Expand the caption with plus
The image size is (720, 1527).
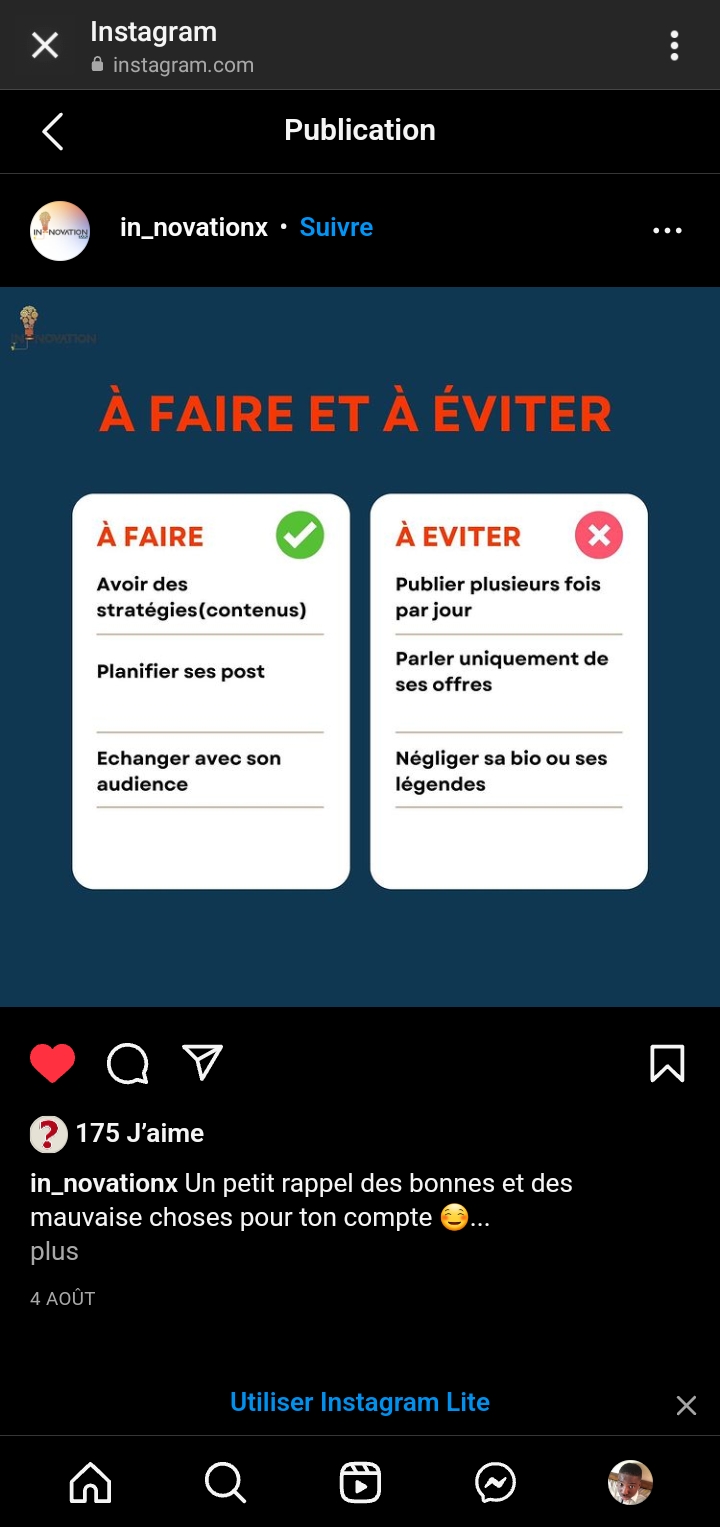(x=54, y=1252)
